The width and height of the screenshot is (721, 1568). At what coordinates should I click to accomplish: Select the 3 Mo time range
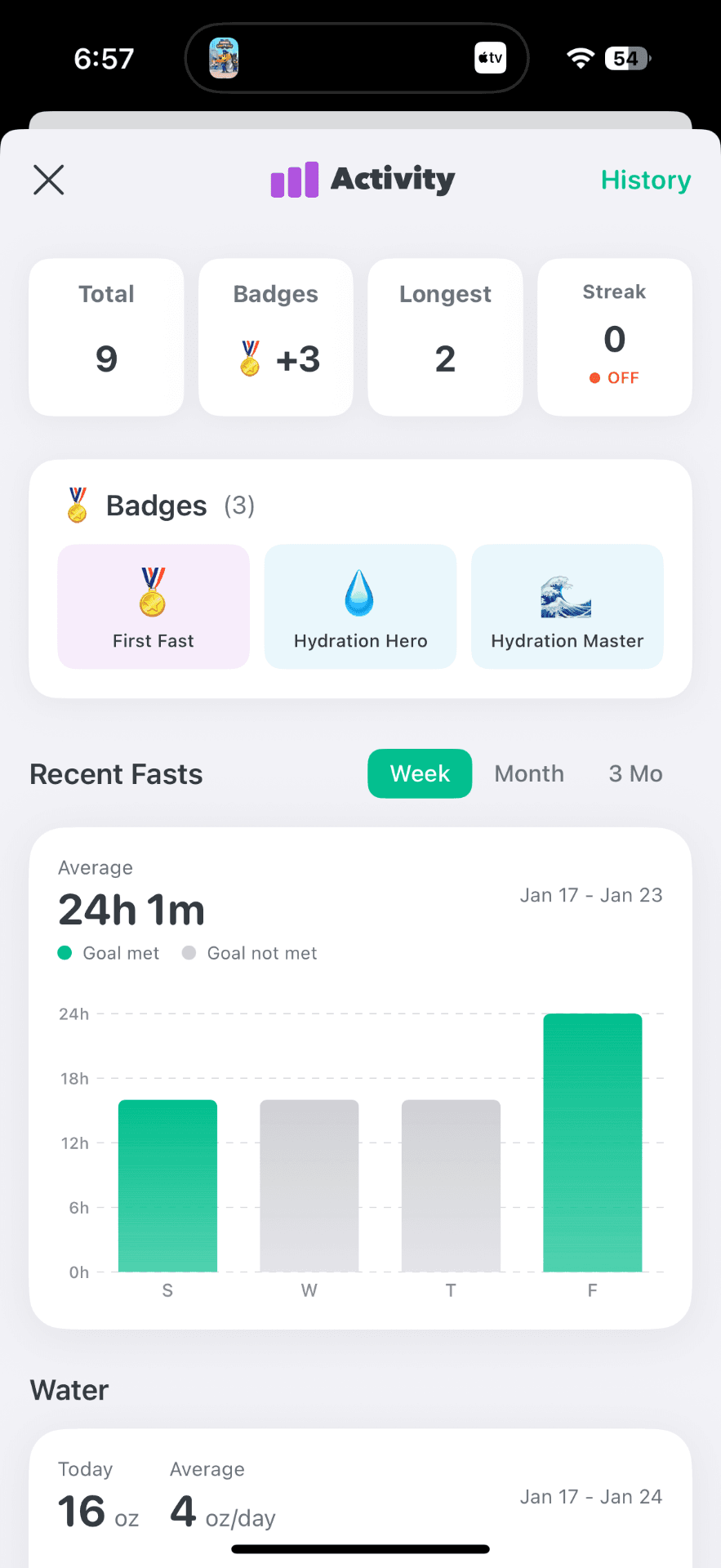pos(634,773)
